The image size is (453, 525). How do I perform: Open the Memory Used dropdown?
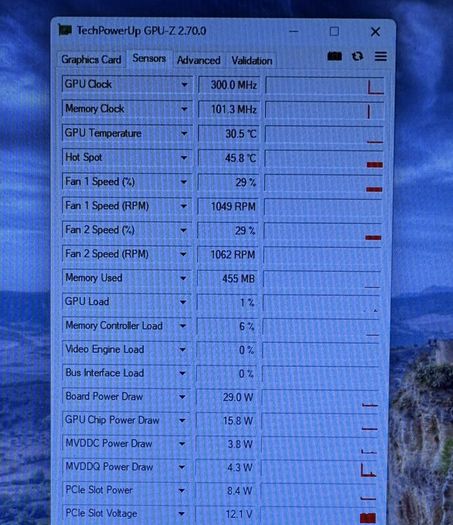pos(183,278)
